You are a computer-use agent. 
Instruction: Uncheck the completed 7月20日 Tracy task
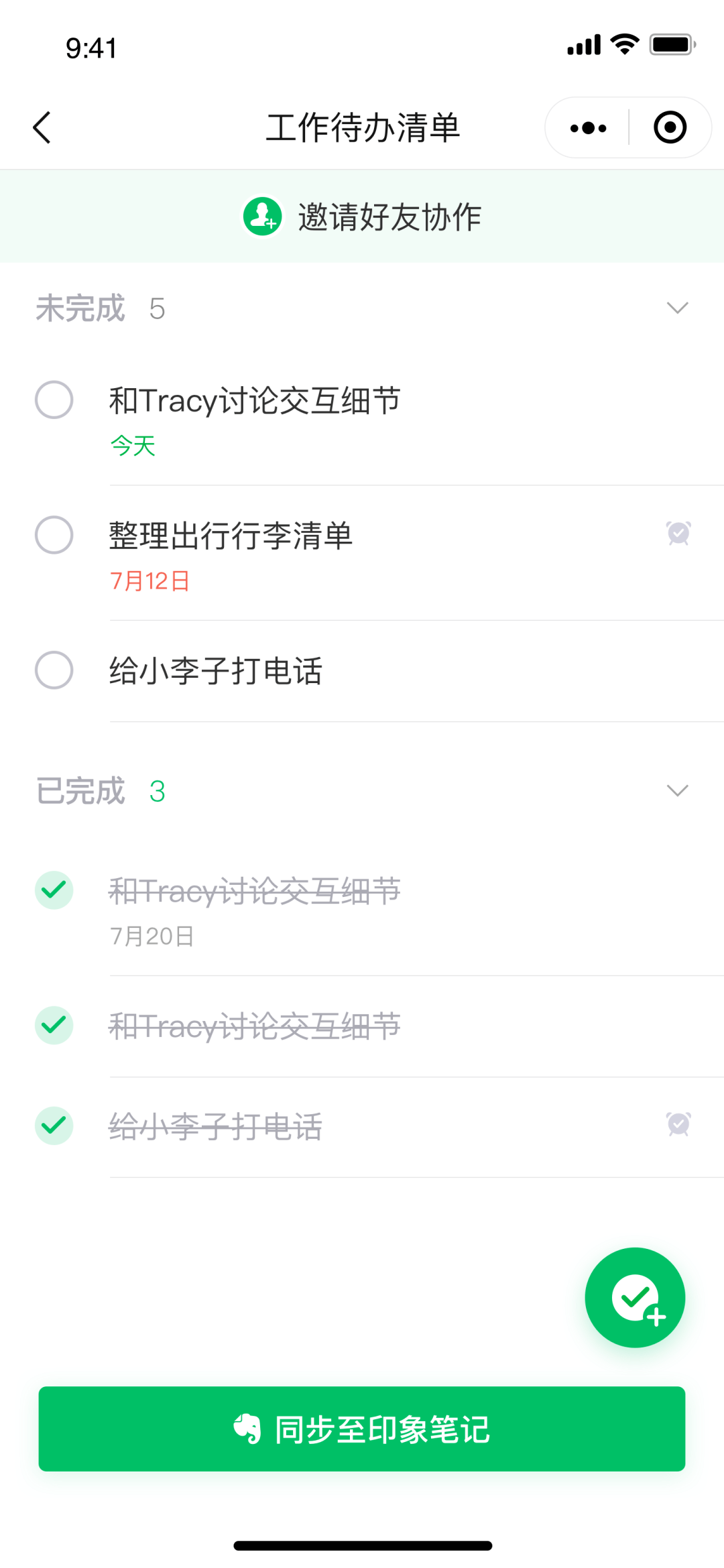54,890
